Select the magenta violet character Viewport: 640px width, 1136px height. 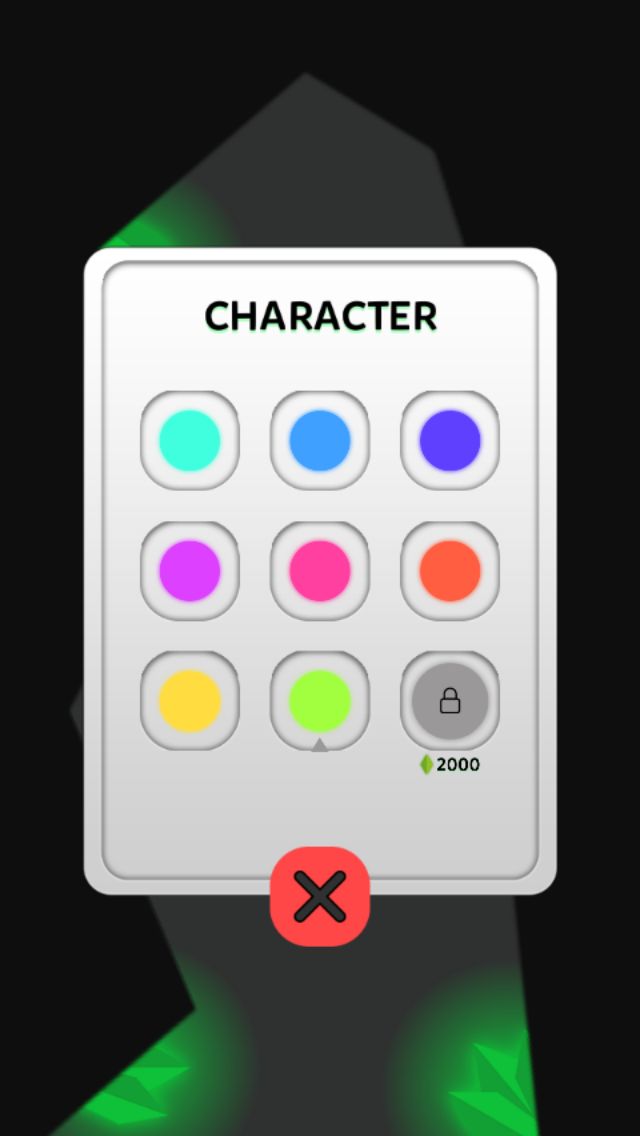[190, 570]
